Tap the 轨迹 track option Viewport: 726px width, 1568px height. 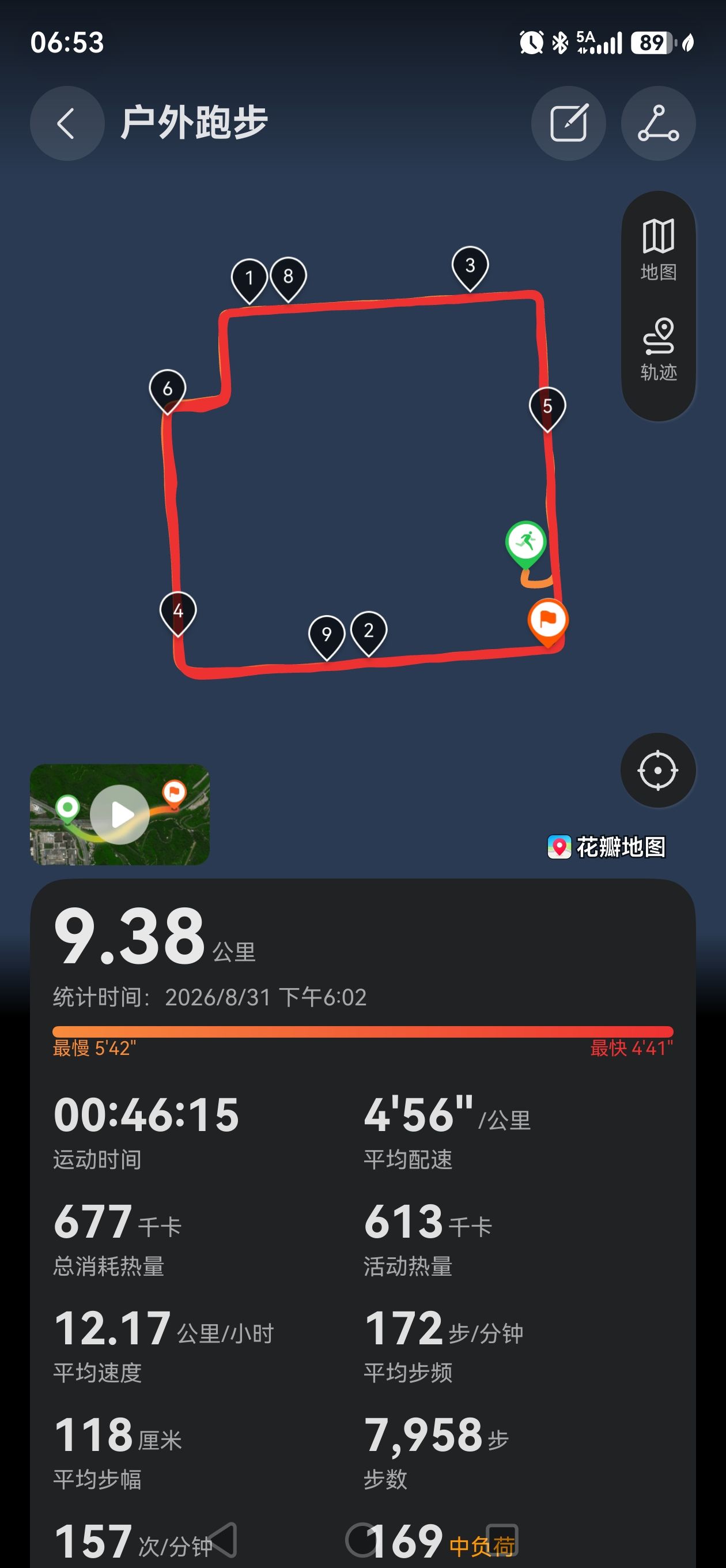coord(659,349)
